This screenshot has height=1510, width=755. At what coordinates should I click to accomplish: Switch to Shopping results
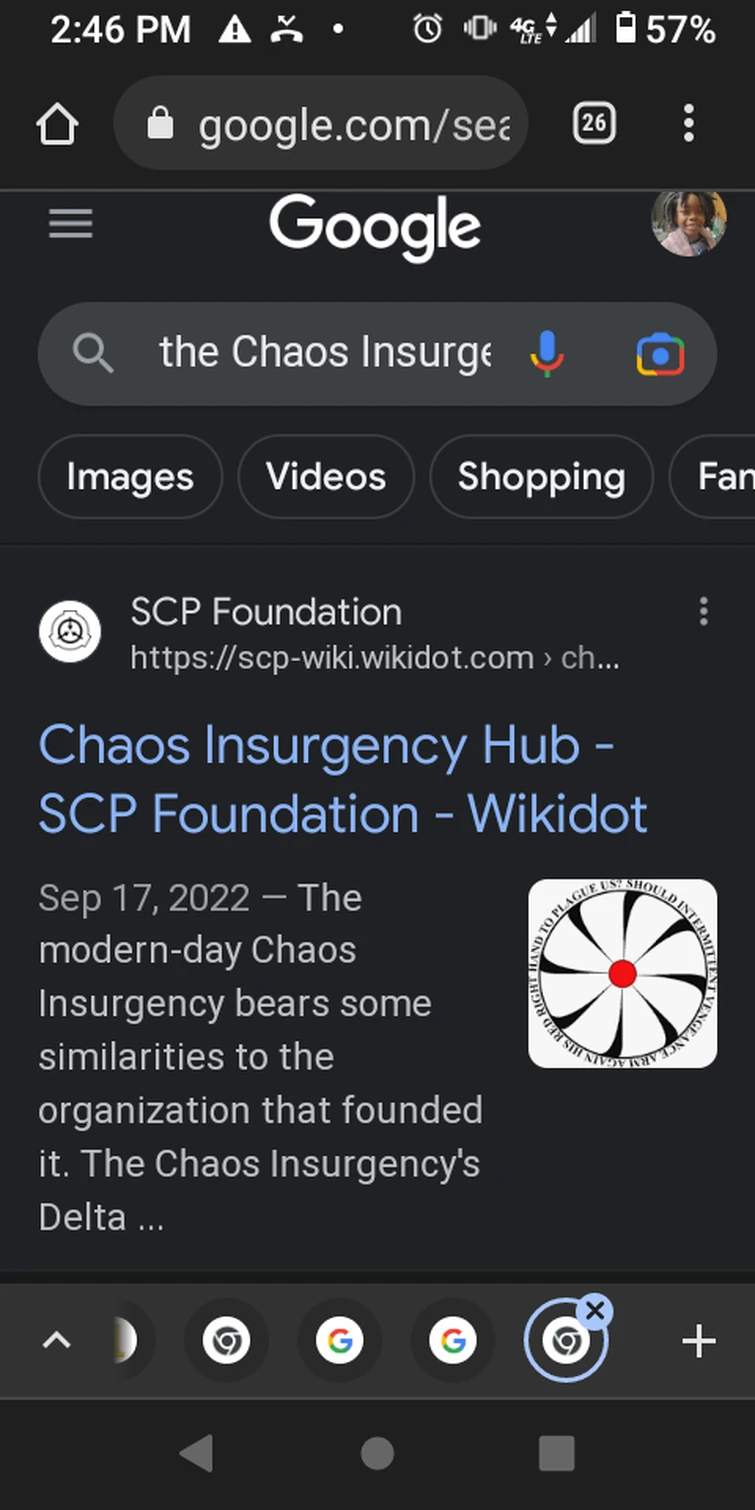click(541, 477)
